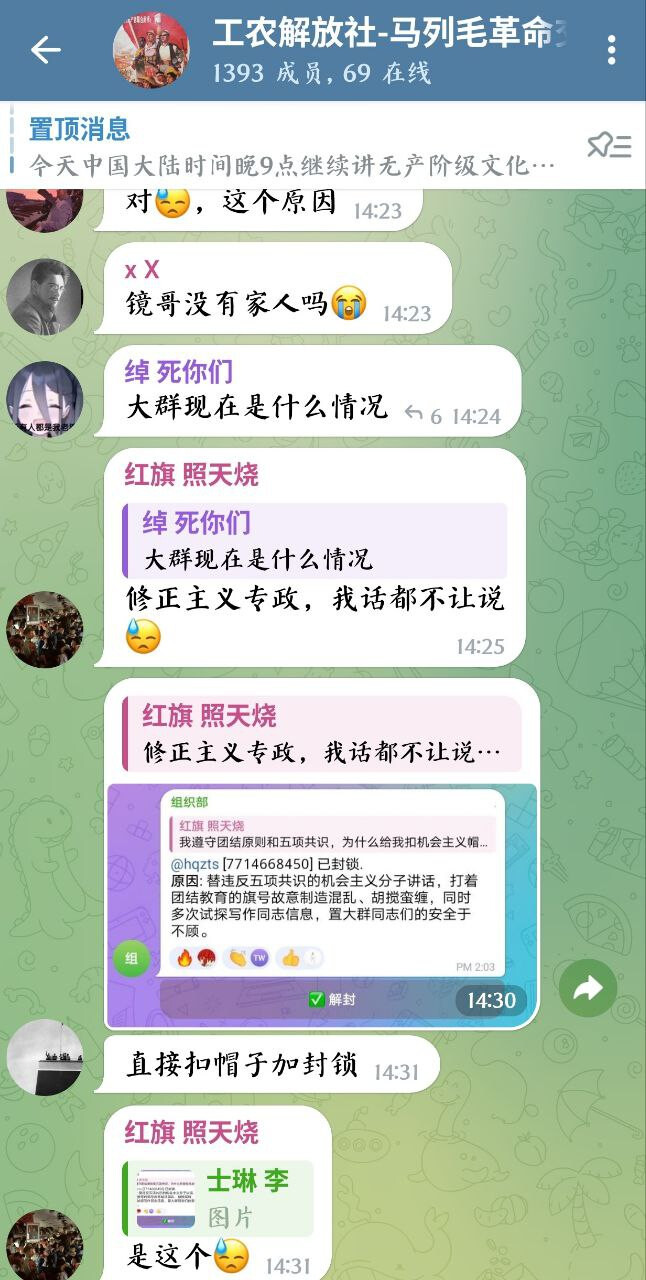View the 6 replies to 大群现在是什么情况
The height and width of the screenshot is (1280, 646).
pos(423,416)
